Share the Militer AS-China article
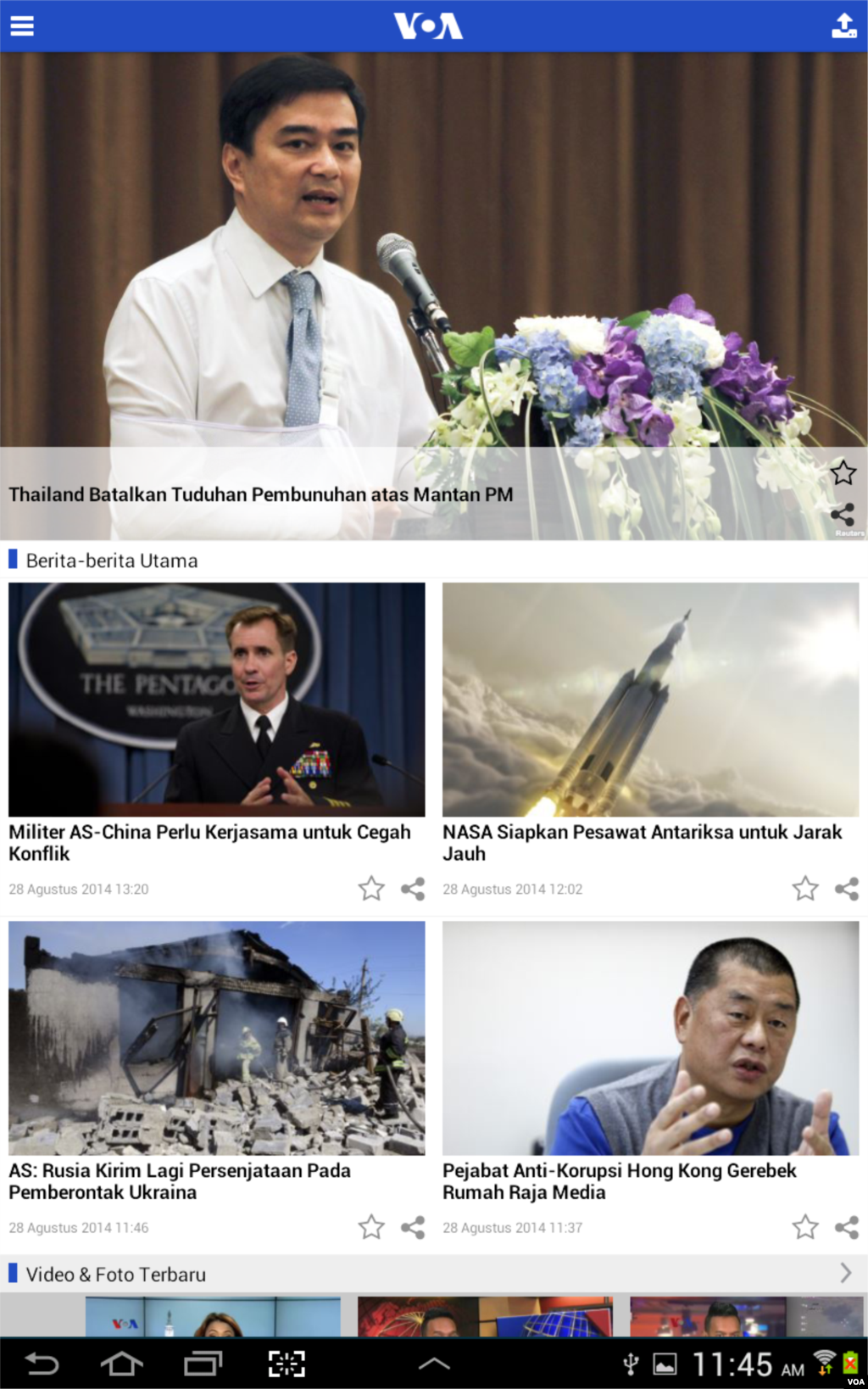Image resolution: width=868 pixels, height=1389 pixels. coord(413,889)
